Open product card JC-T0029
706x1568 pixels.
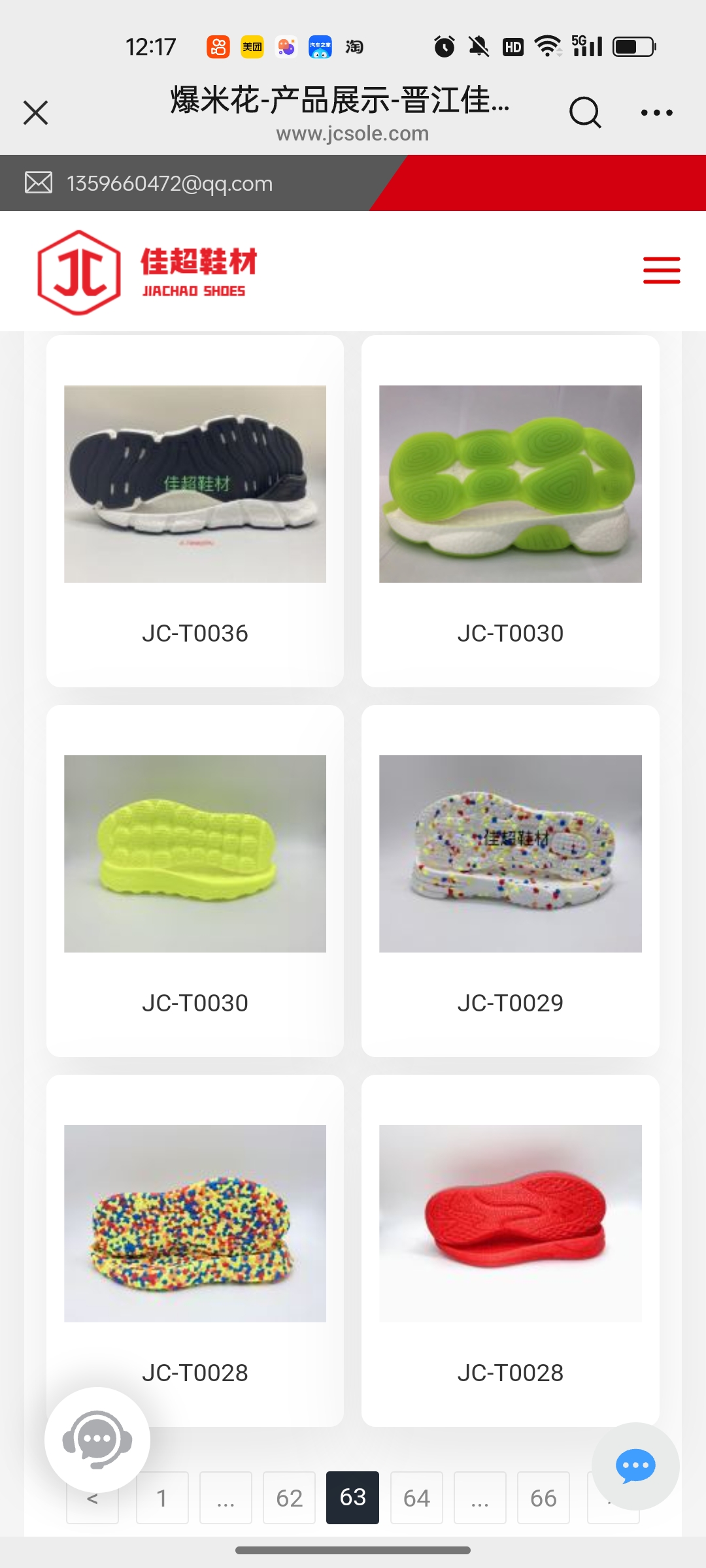pos(510,879)
